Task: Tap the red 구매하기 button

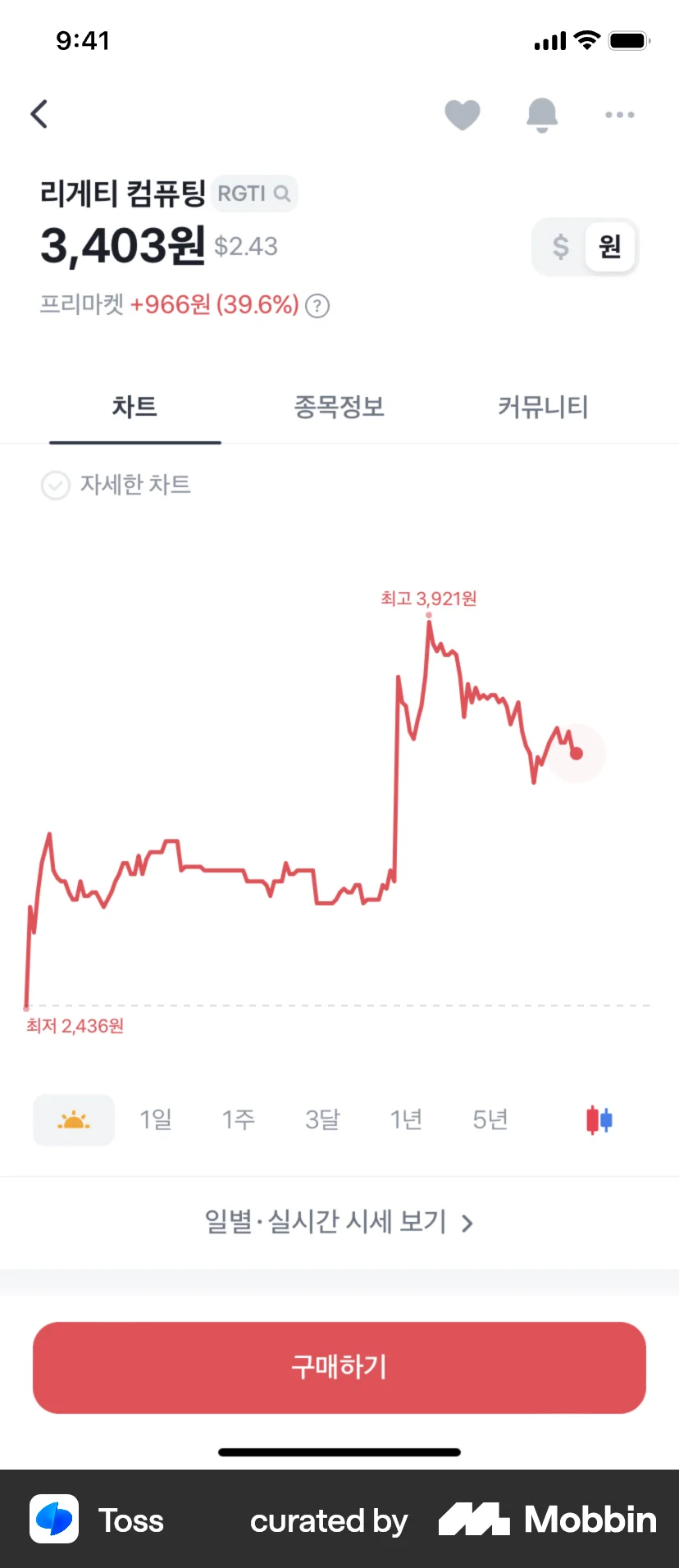Action: [339, 1367]
